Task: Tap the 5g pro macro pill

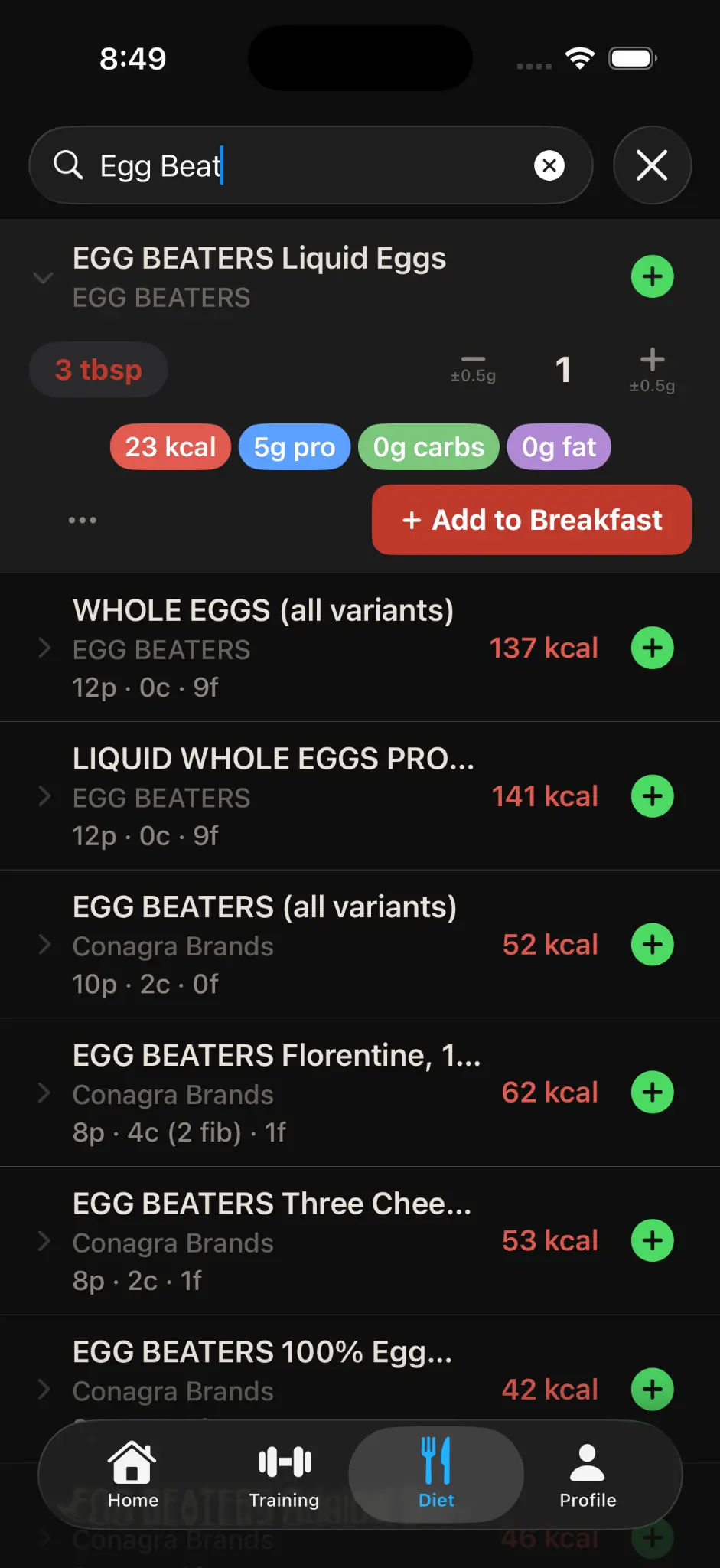Action: tap(295, 446)
